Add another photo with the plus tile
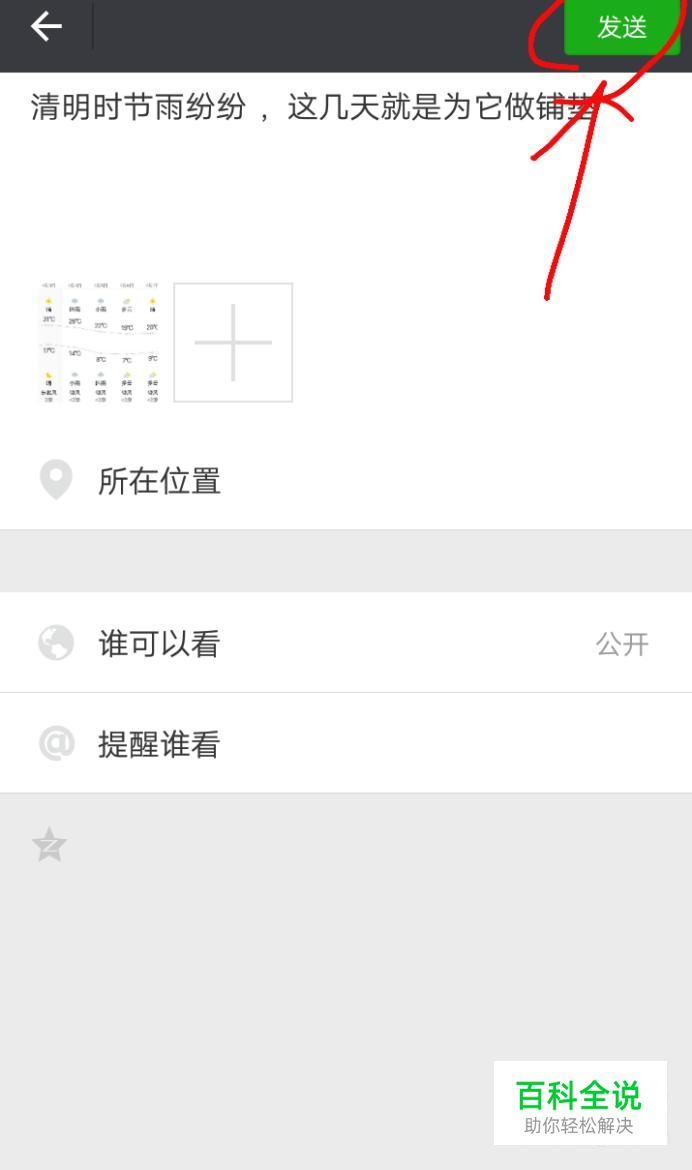The height and width of the screenshot is (1170, 692). [233, 342]
